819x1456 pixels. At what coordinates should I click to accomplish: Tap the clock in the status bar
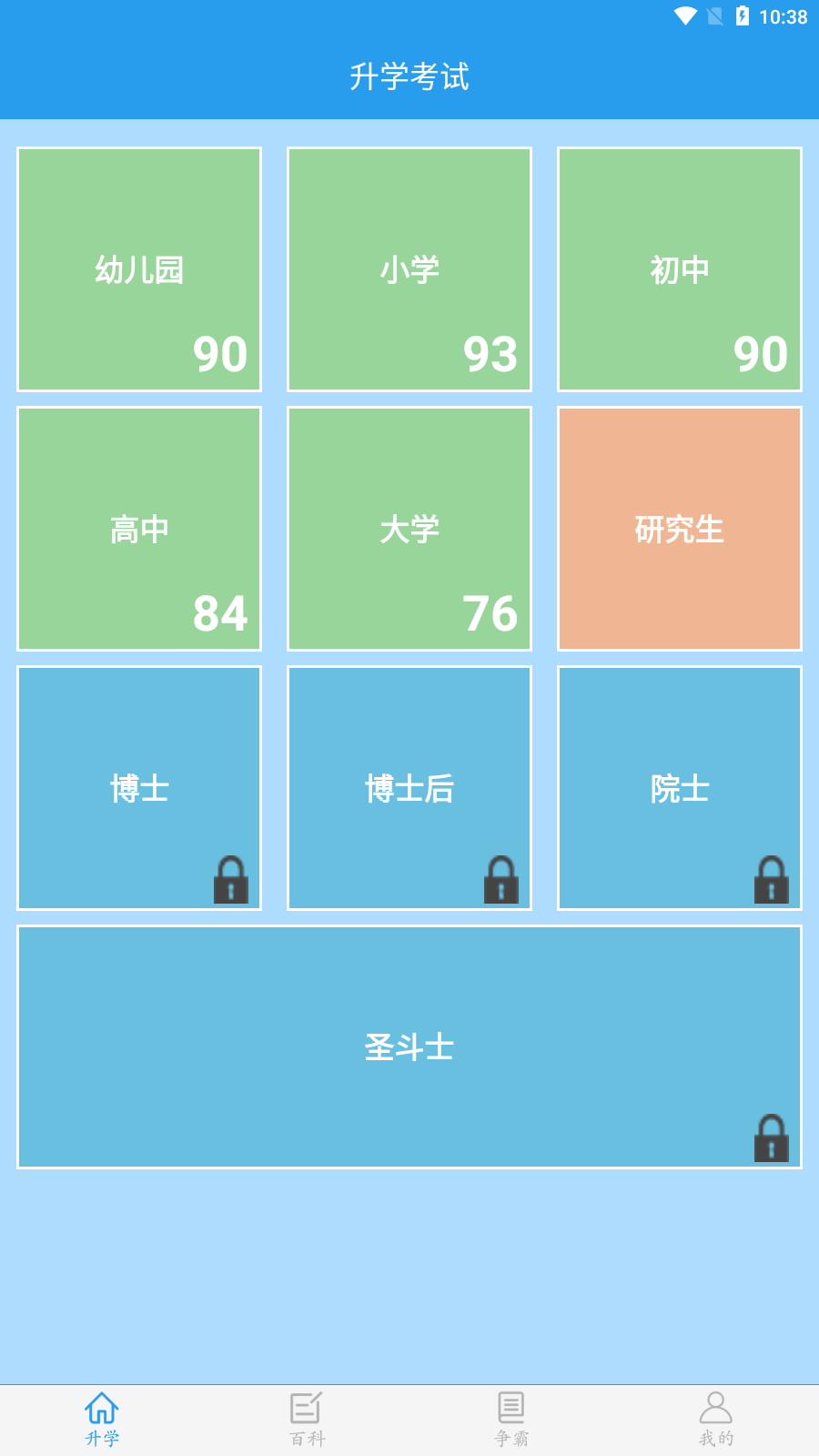point(784,14)
